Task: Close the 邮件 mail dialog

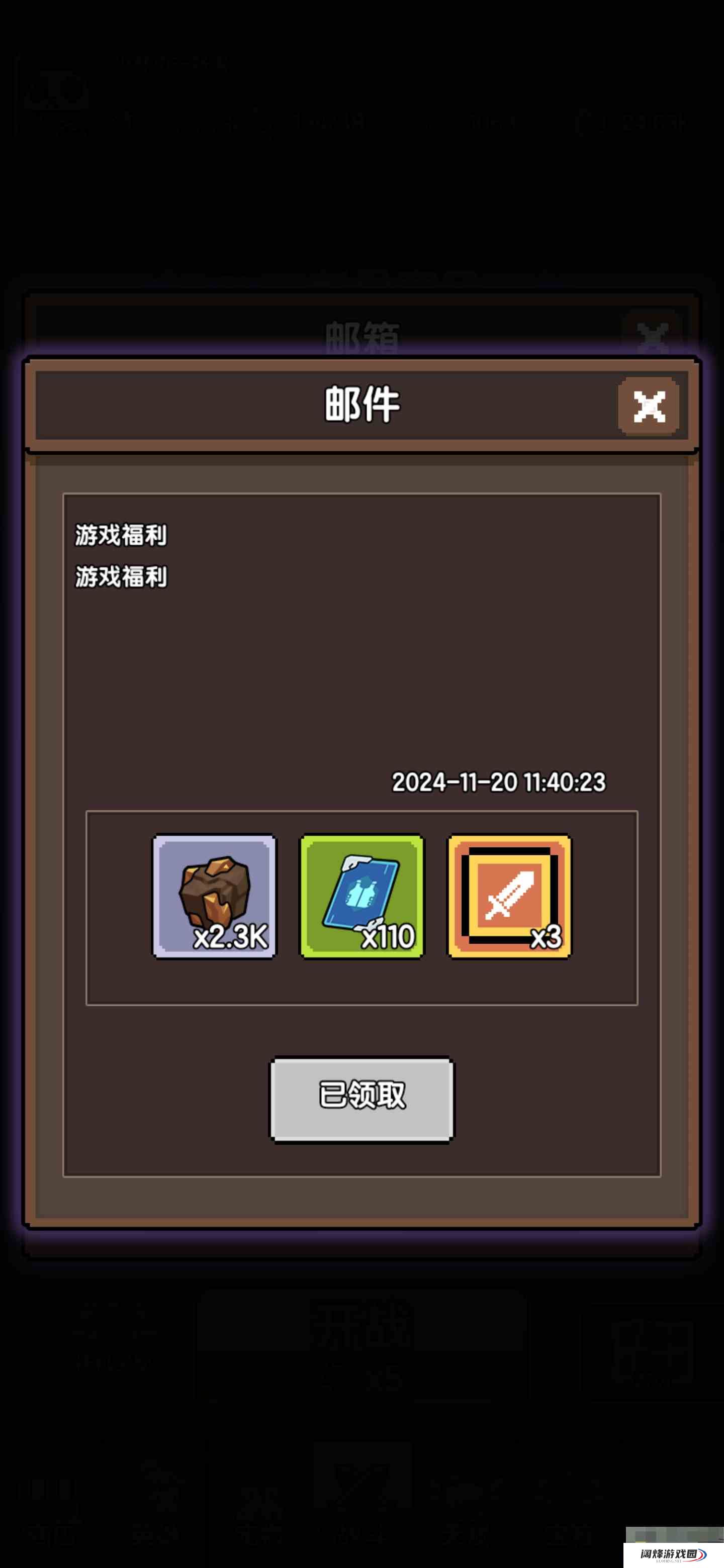Action: (649, 406)
